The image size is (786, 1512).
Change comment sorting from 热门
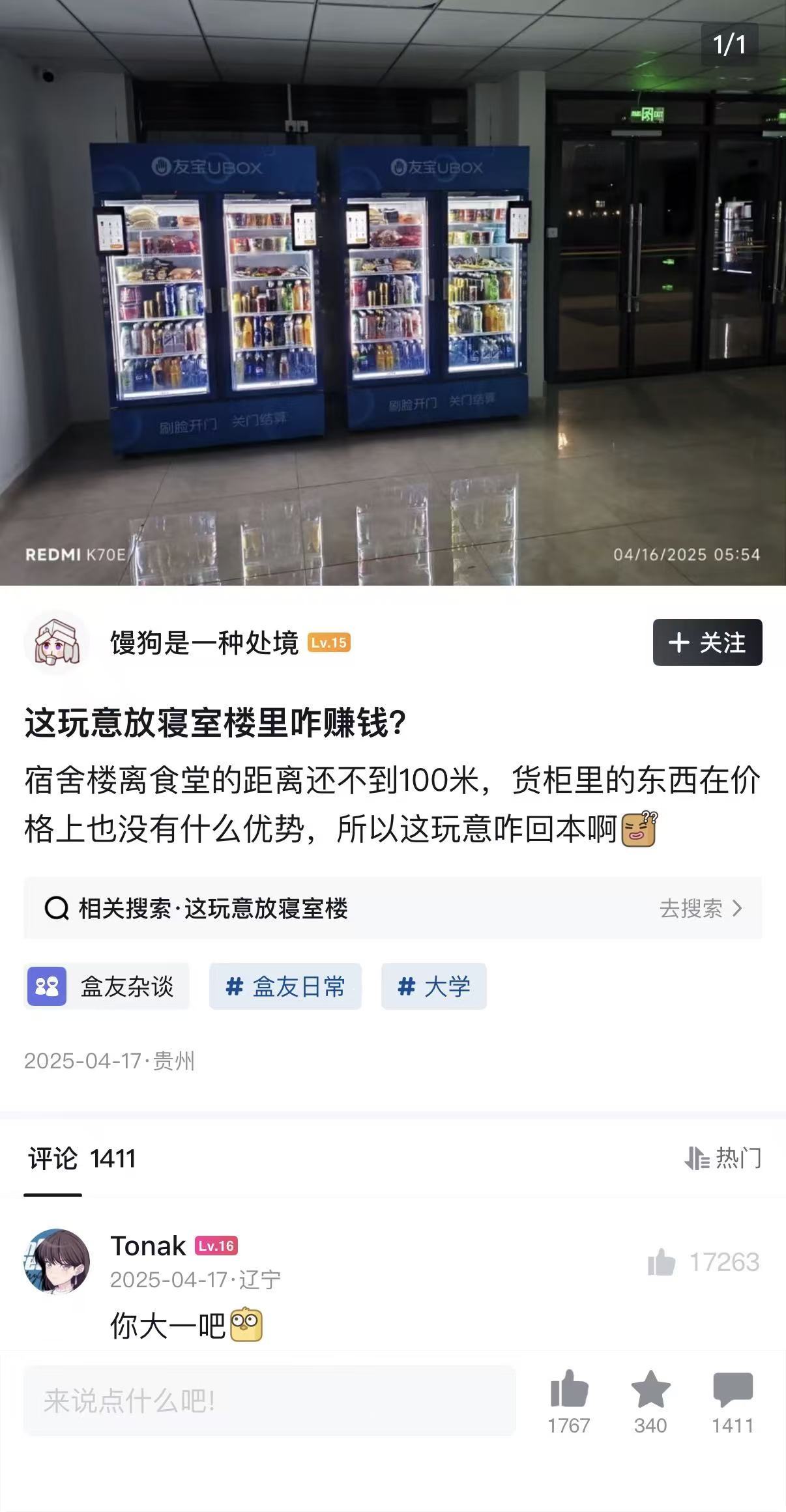(723, 1158)
